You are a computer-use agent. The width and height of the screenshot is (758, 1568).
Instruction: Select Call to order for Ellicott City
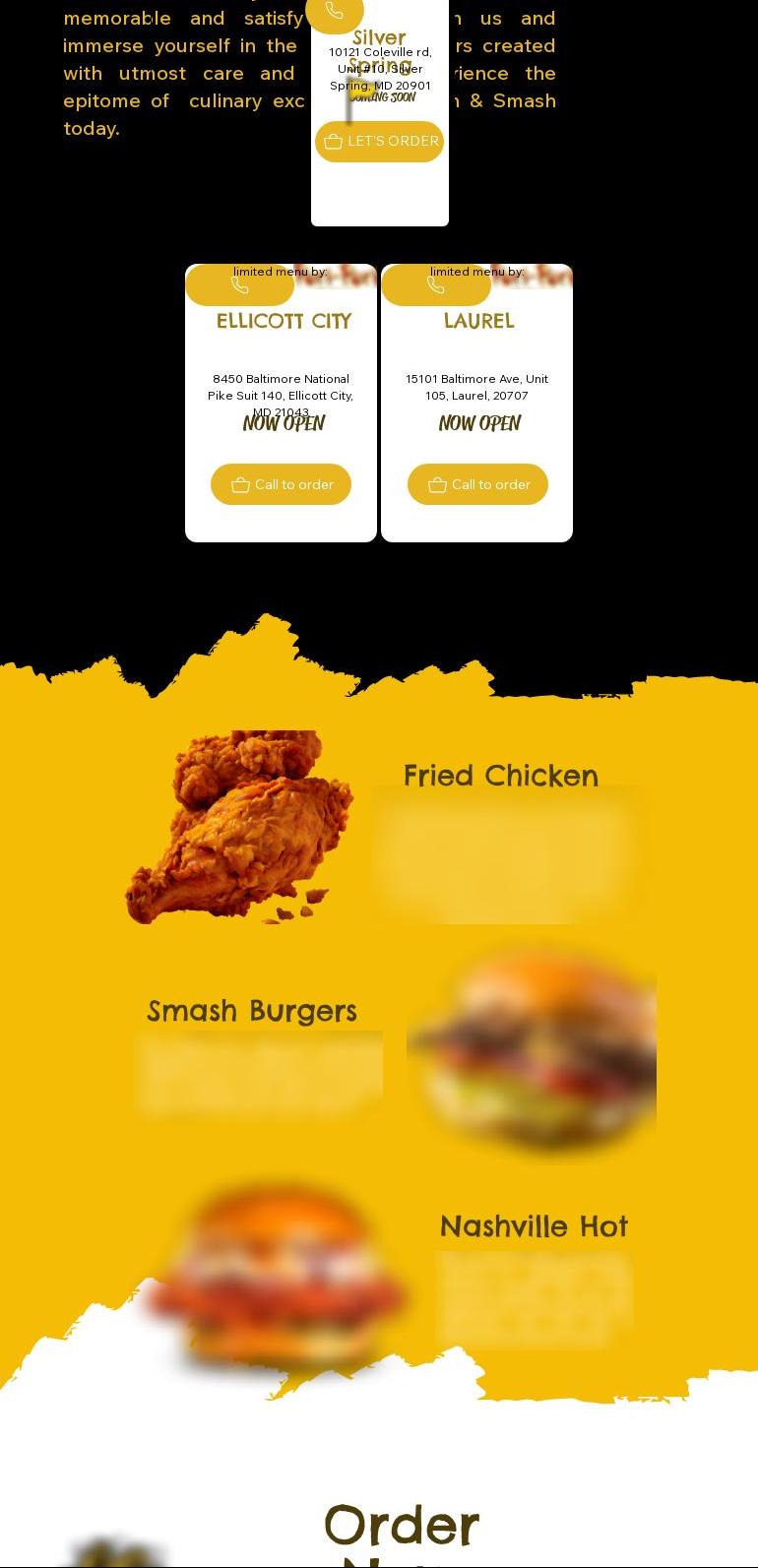point(281,484)
